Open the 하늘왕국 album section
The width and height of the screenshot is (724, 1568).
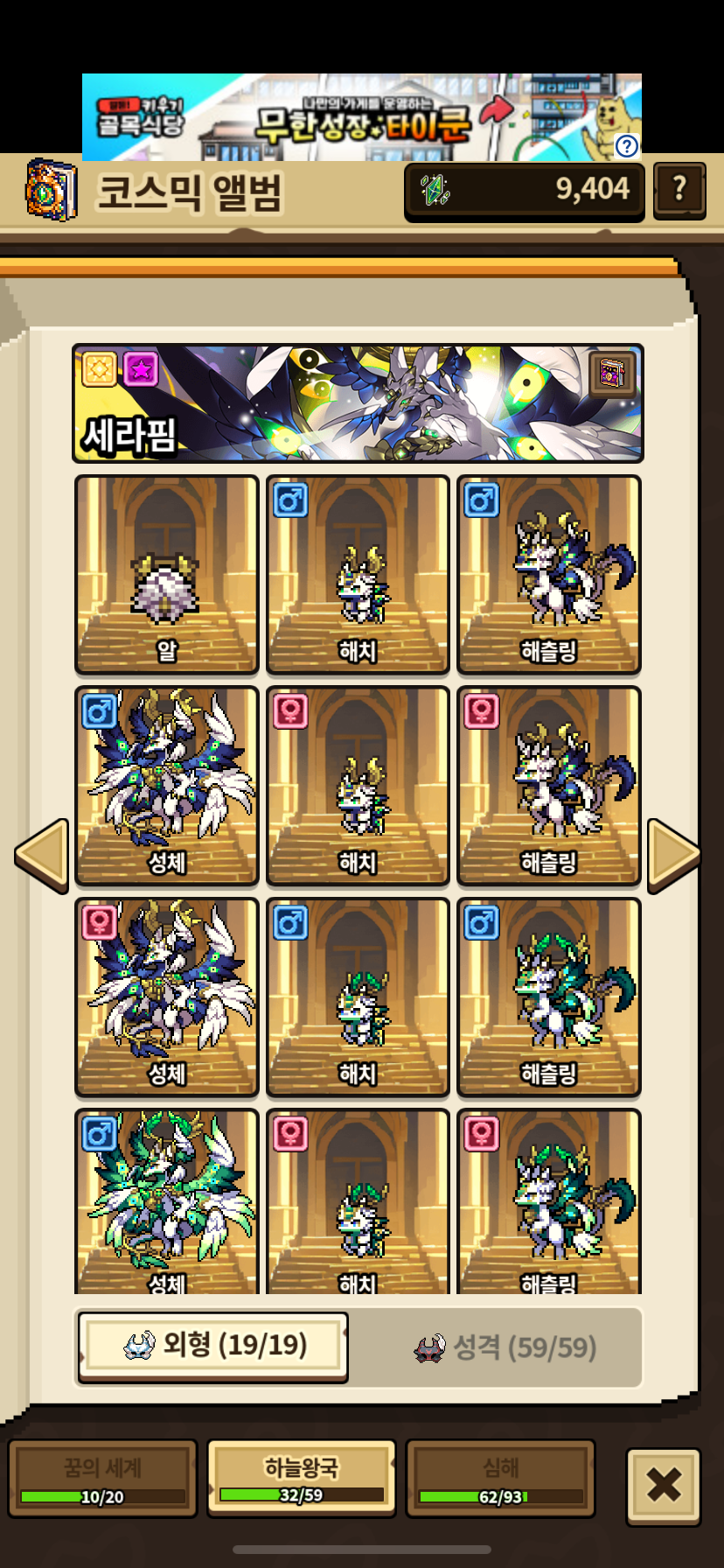(301, 1478)
